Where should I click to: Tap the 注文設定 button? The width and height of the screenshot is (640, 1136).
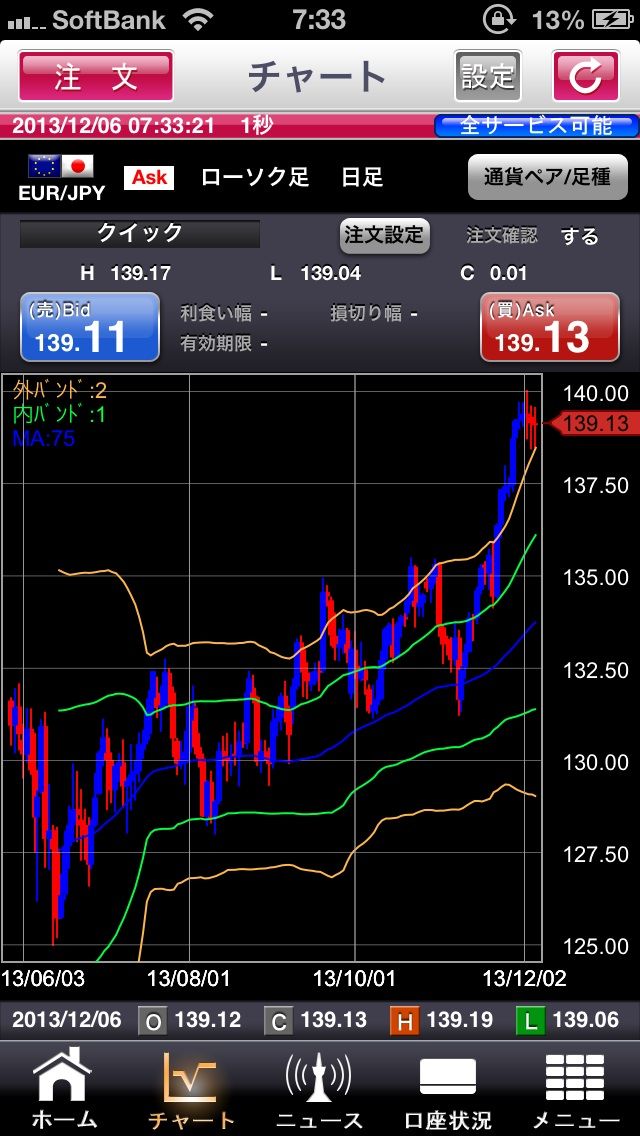(x=384, y=235)
